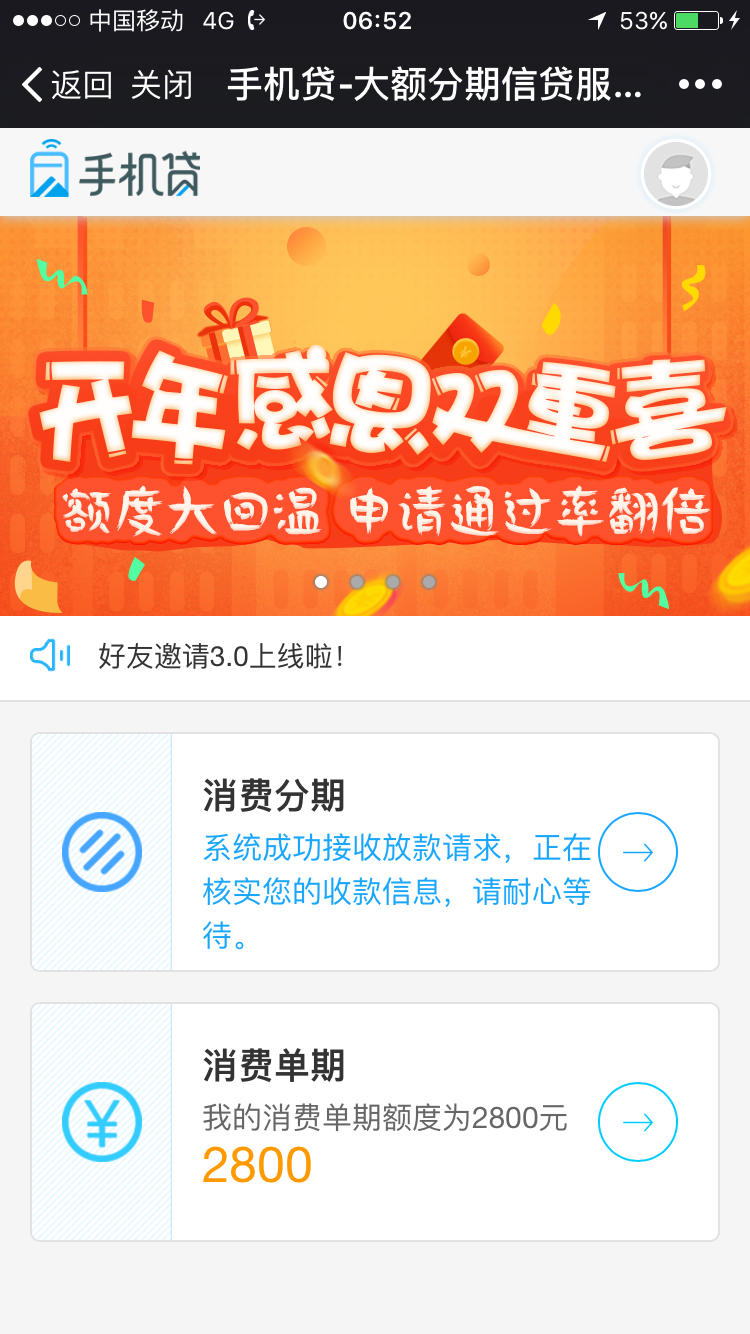Select the first carousel indicator dot
This screenshot has width=750, height=1334.
coord(321,581)
